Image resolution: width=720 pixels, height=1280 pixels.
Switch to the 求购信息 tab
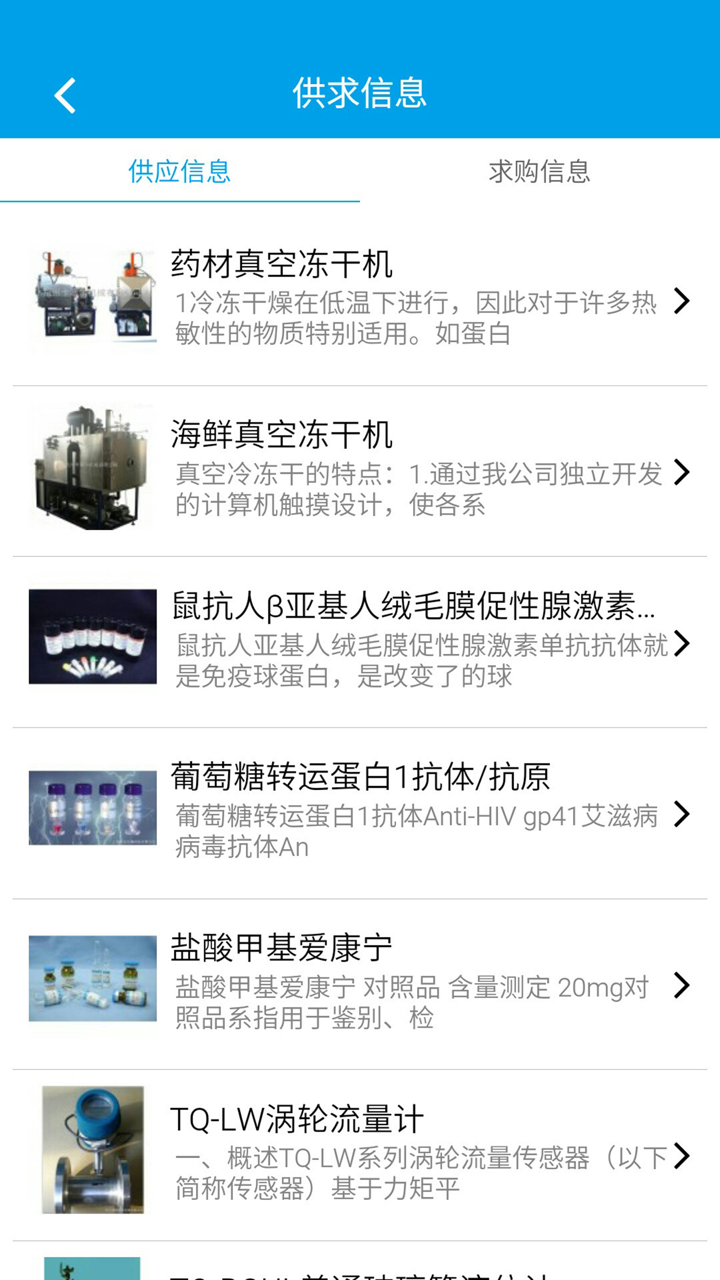[540, 170]
